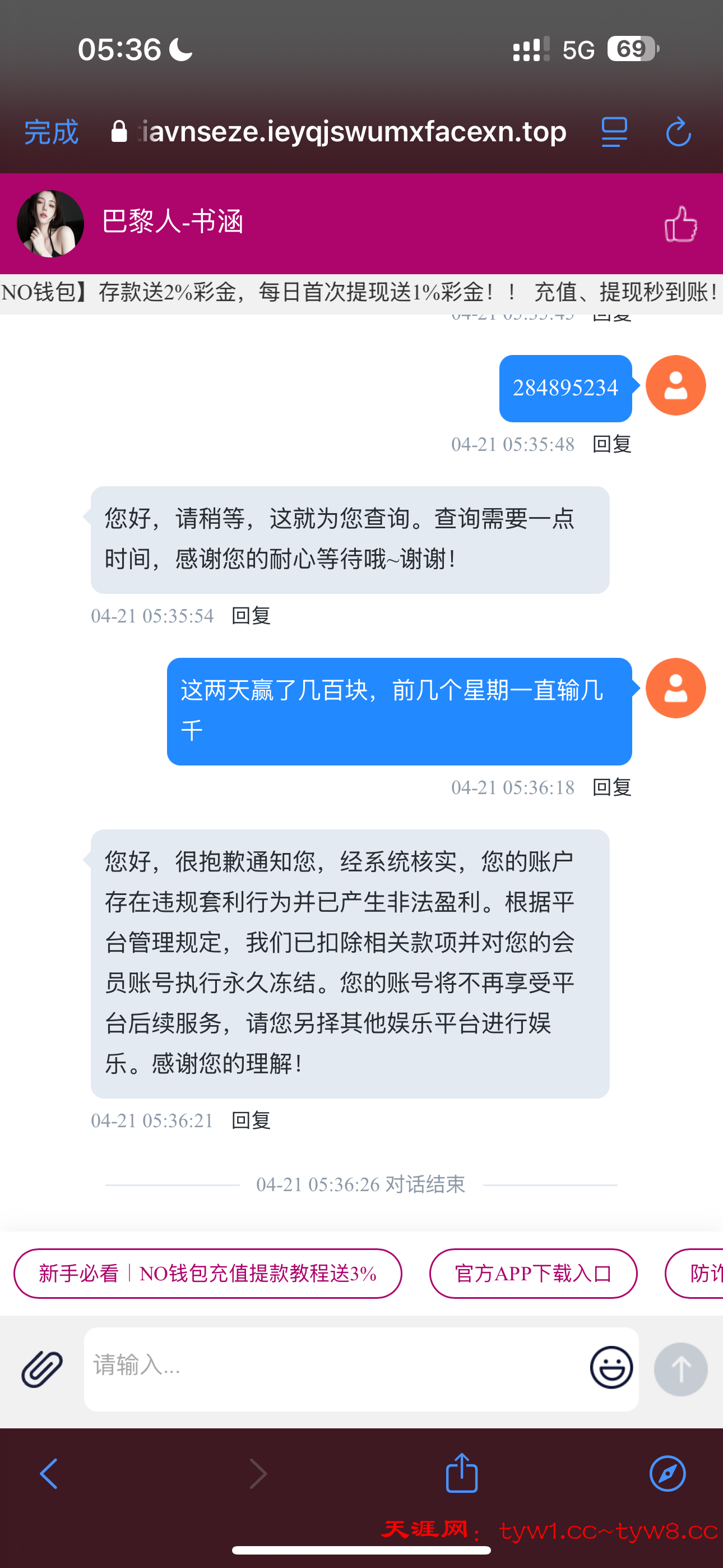Screen dimensions: 723x1568
Task: Open 新手必看 NO钱包充值提款教程 chip
Action: [x=207, y=1274]
